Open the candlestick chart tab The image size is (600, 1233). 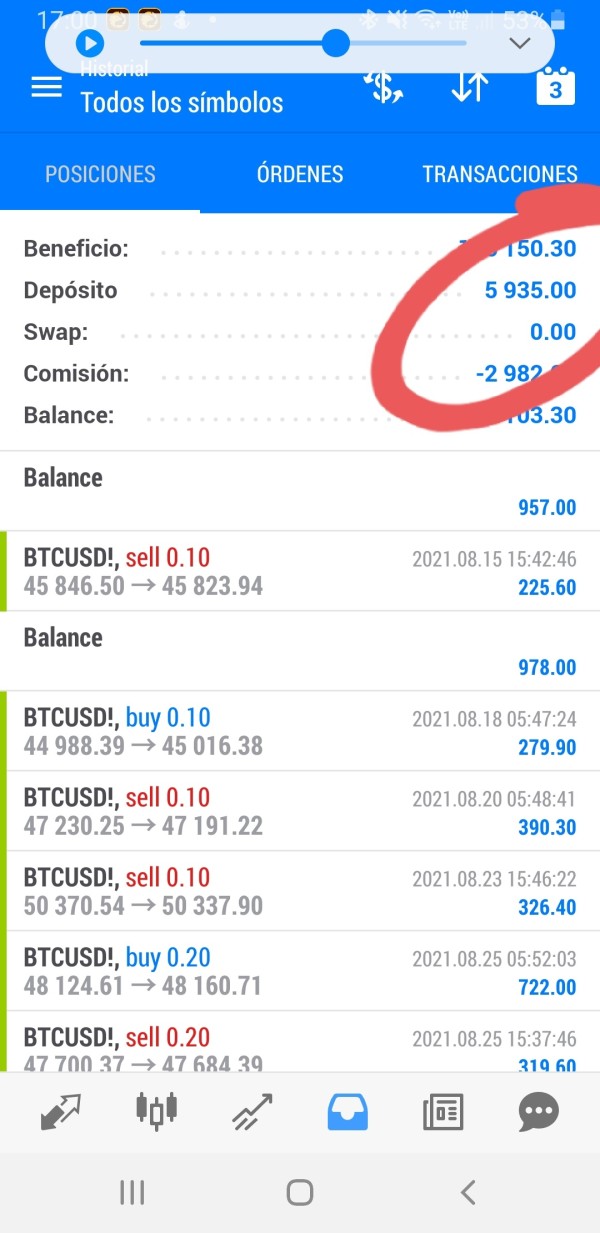coord(157,1109)
